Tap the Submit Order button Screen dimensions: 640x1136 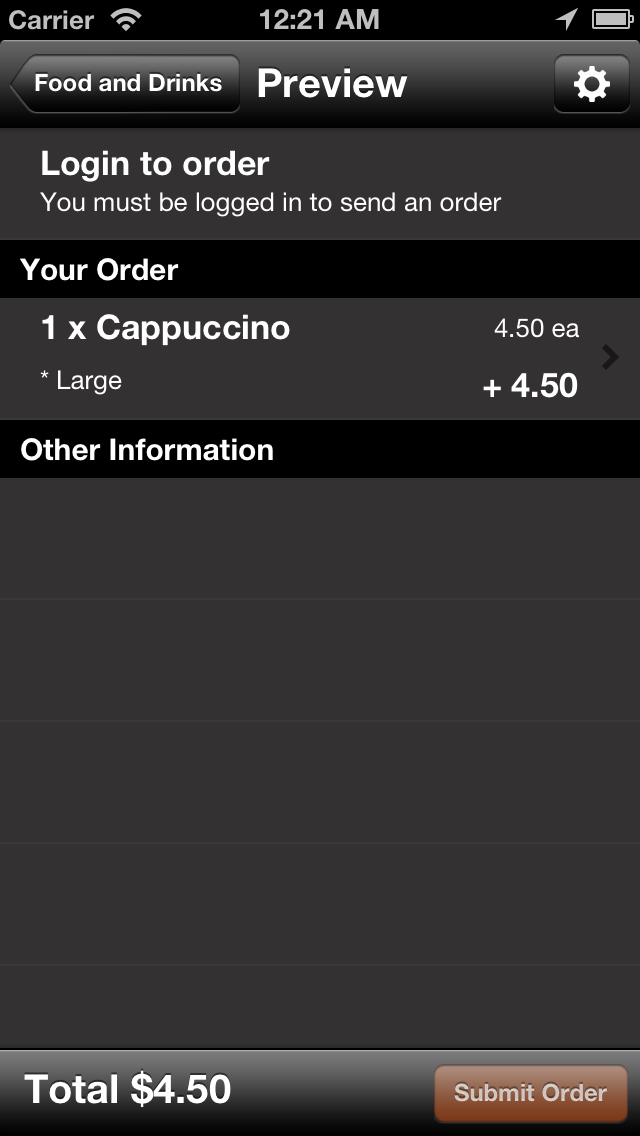531,1093
